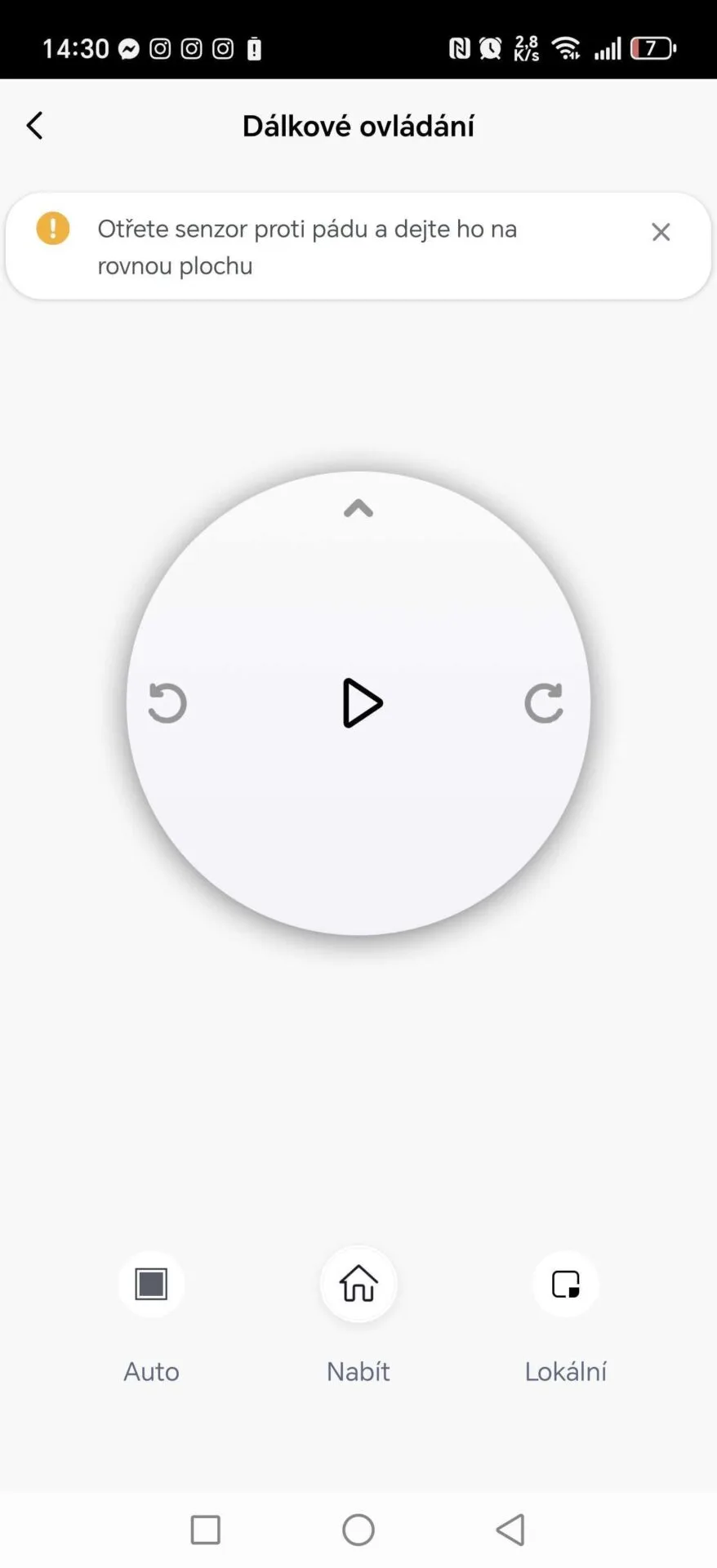Move the robot forward with up arrow
This screenshot has width=717, height=1568.
pyautogui.click(x=358, y=509)
